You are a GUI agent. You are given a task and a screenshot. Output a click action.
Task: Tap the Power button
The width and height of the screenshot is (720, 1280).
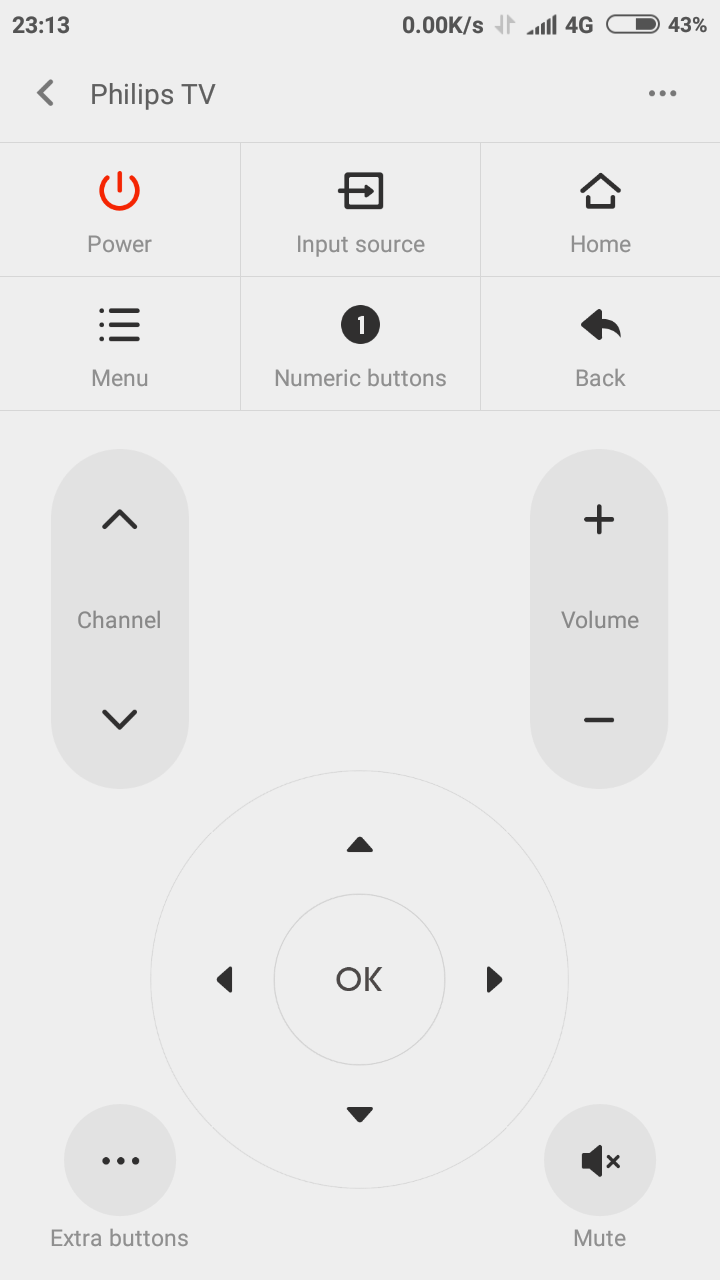(120, 210)
